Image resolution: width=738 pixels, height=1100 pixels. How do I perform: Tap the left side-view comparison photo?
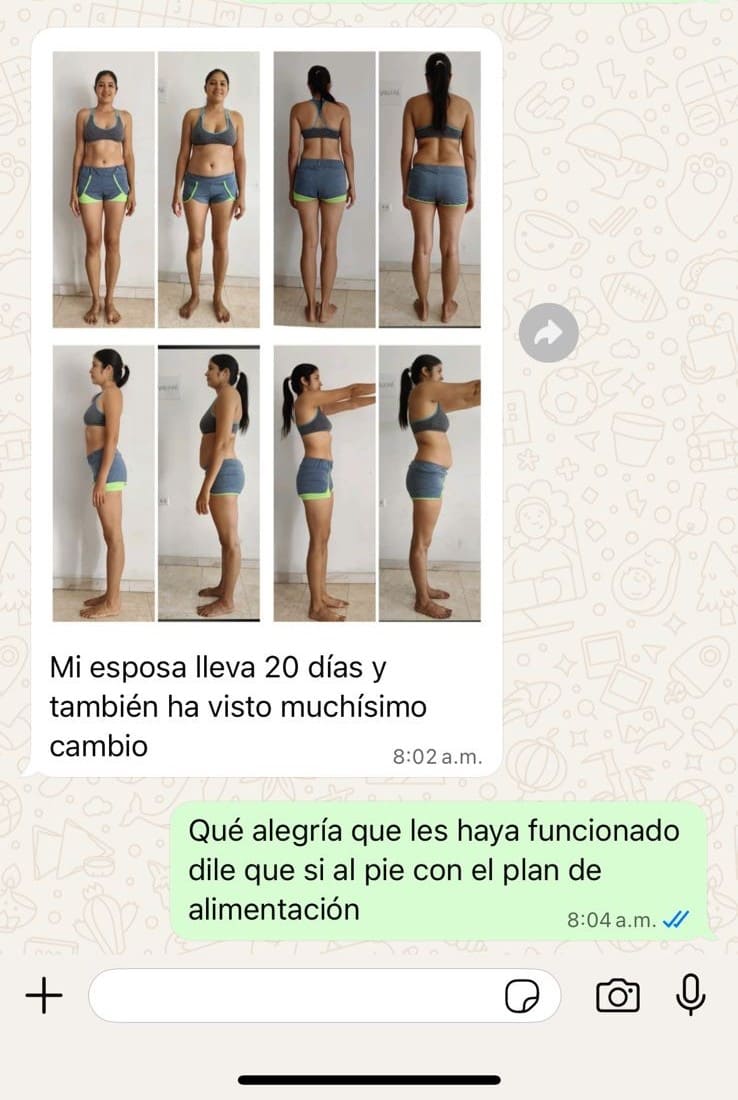(x=102, y=480)
